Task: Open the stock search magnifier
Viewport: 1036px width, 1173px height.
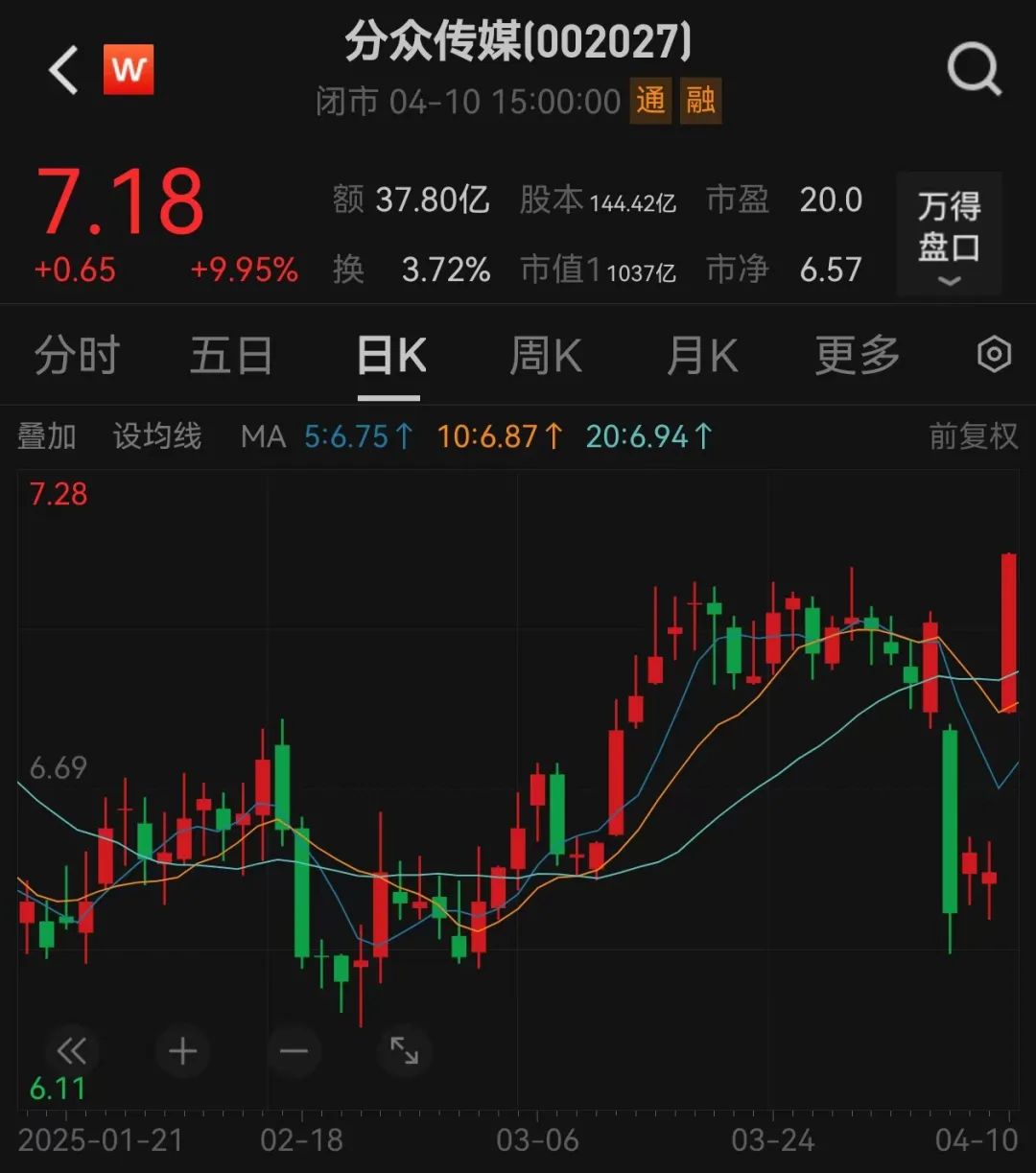Action: [974, 70]
